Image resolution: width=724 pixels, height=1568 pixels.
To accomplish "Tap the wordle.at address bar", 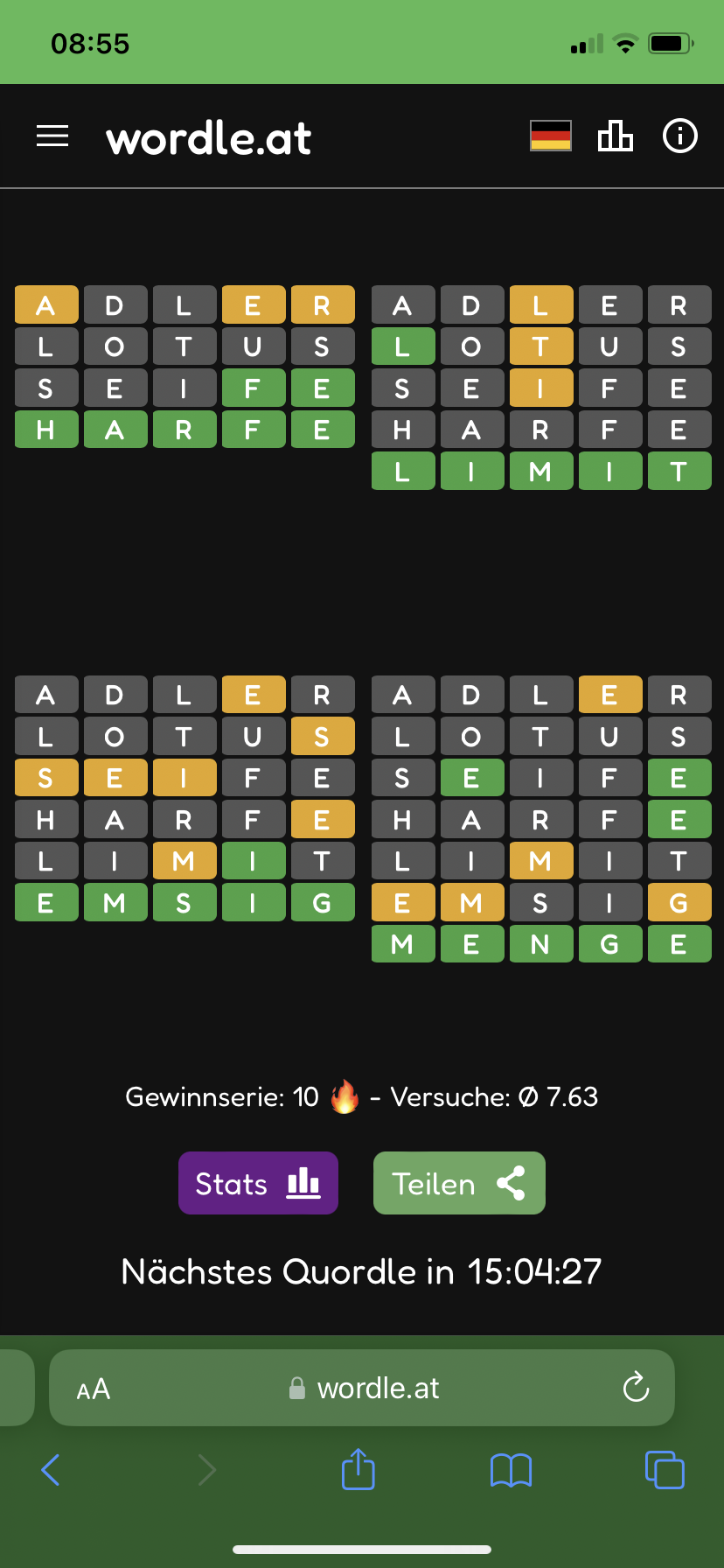I will point(362,1388).
